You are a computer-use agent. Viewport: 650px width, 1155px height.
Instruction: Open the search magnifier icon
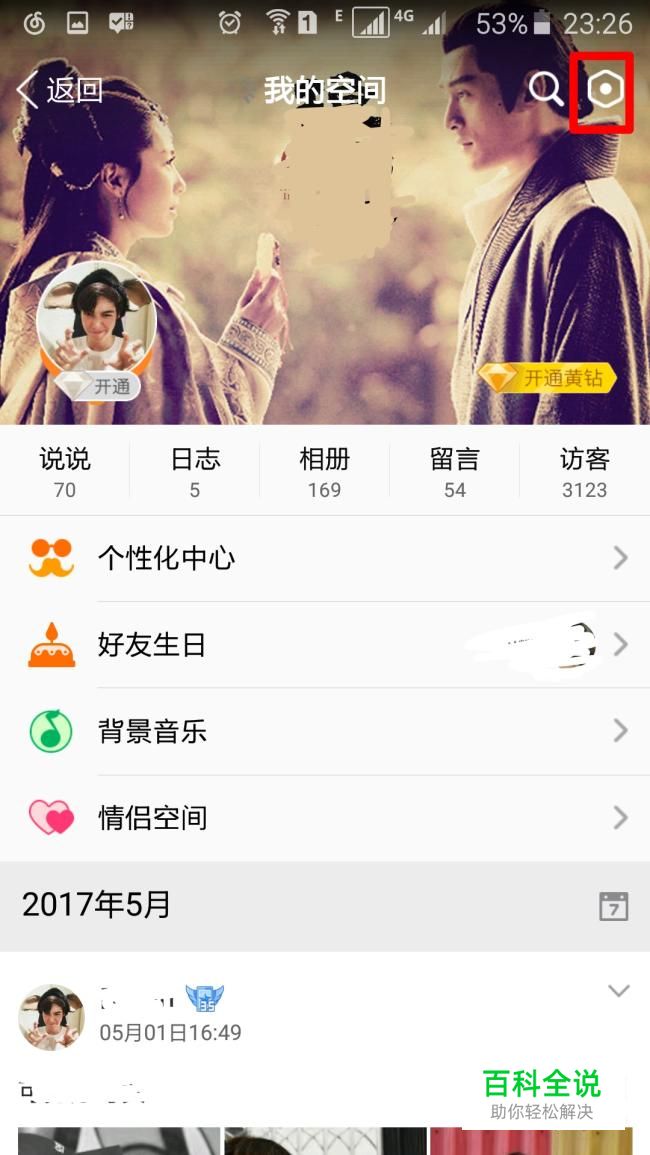(x=546, y=90)
